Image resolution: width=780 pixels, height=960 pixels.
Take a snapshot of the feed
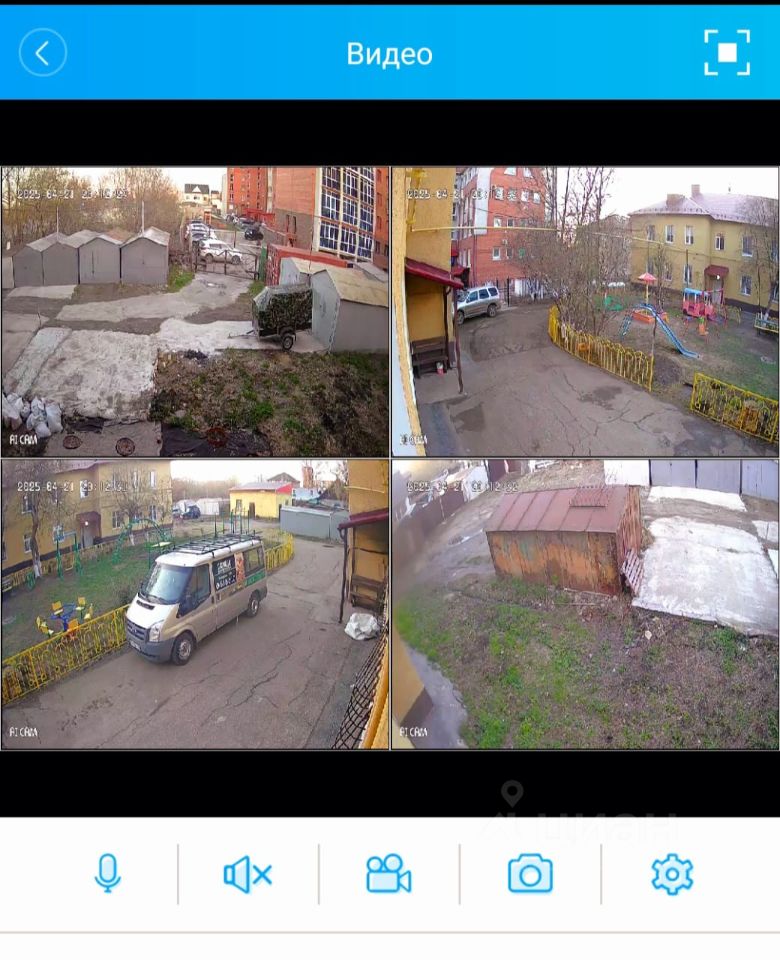(530, 873)
